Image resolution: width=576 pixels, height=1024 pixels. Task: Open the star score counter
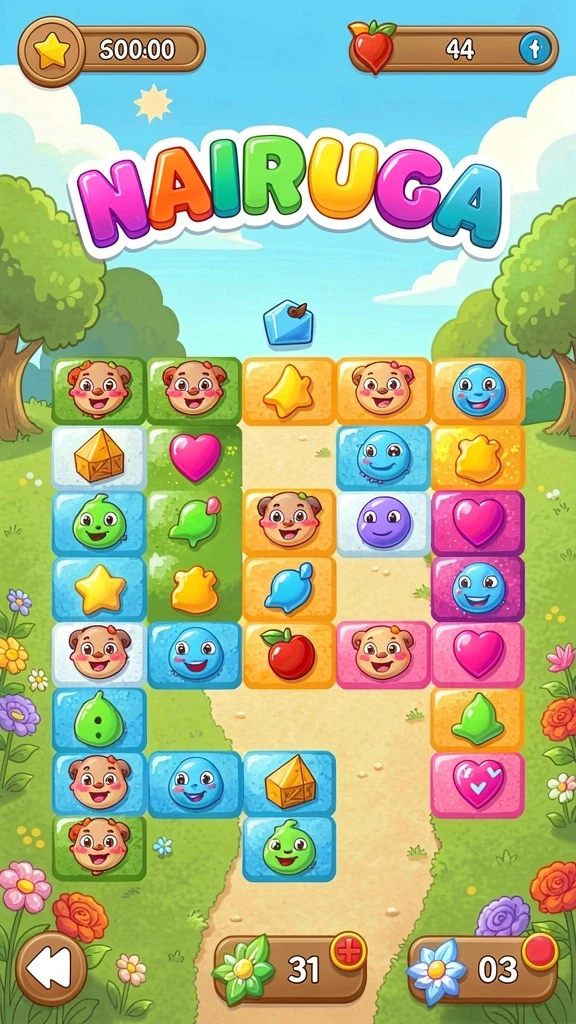click(x=112, y=49)
